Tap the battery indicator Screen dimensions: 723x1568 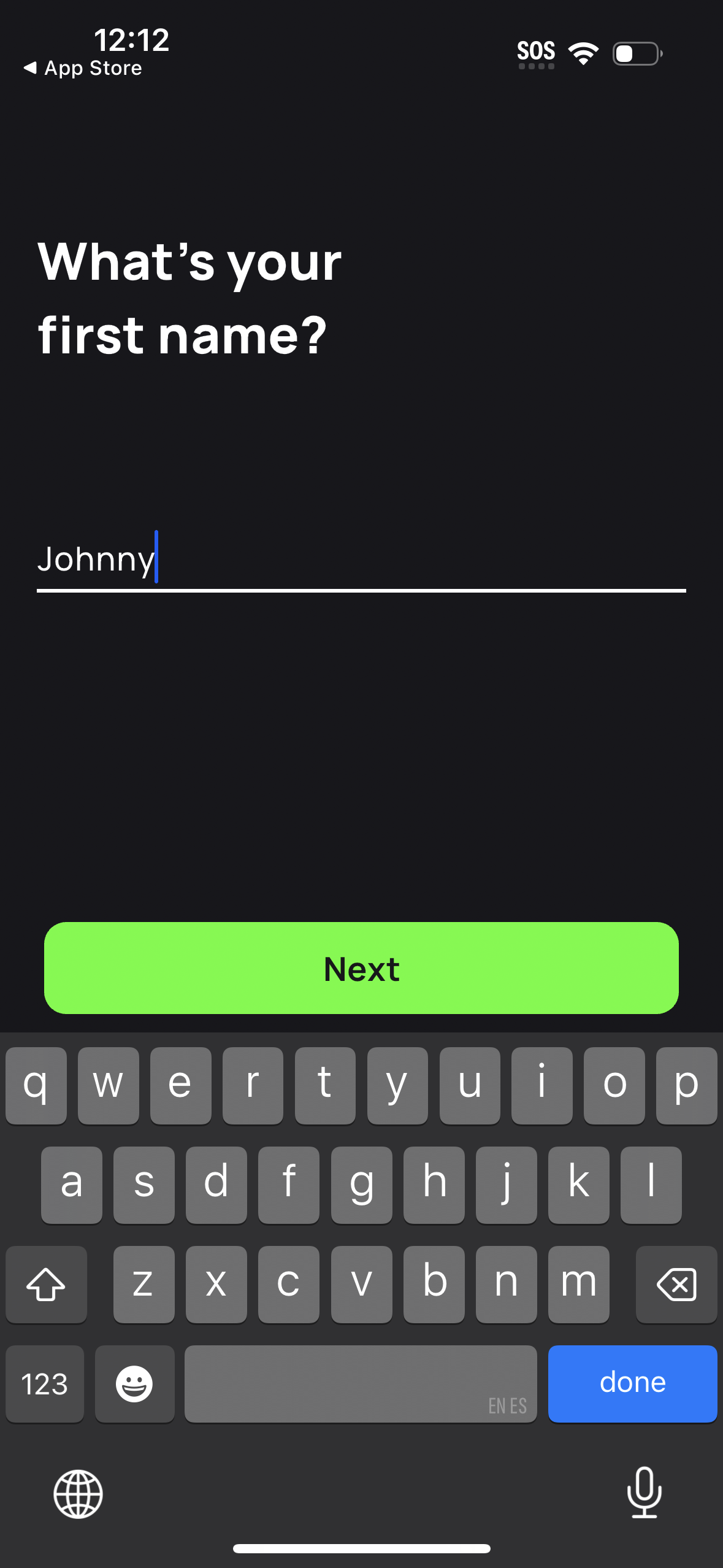[x=637, y=54]
